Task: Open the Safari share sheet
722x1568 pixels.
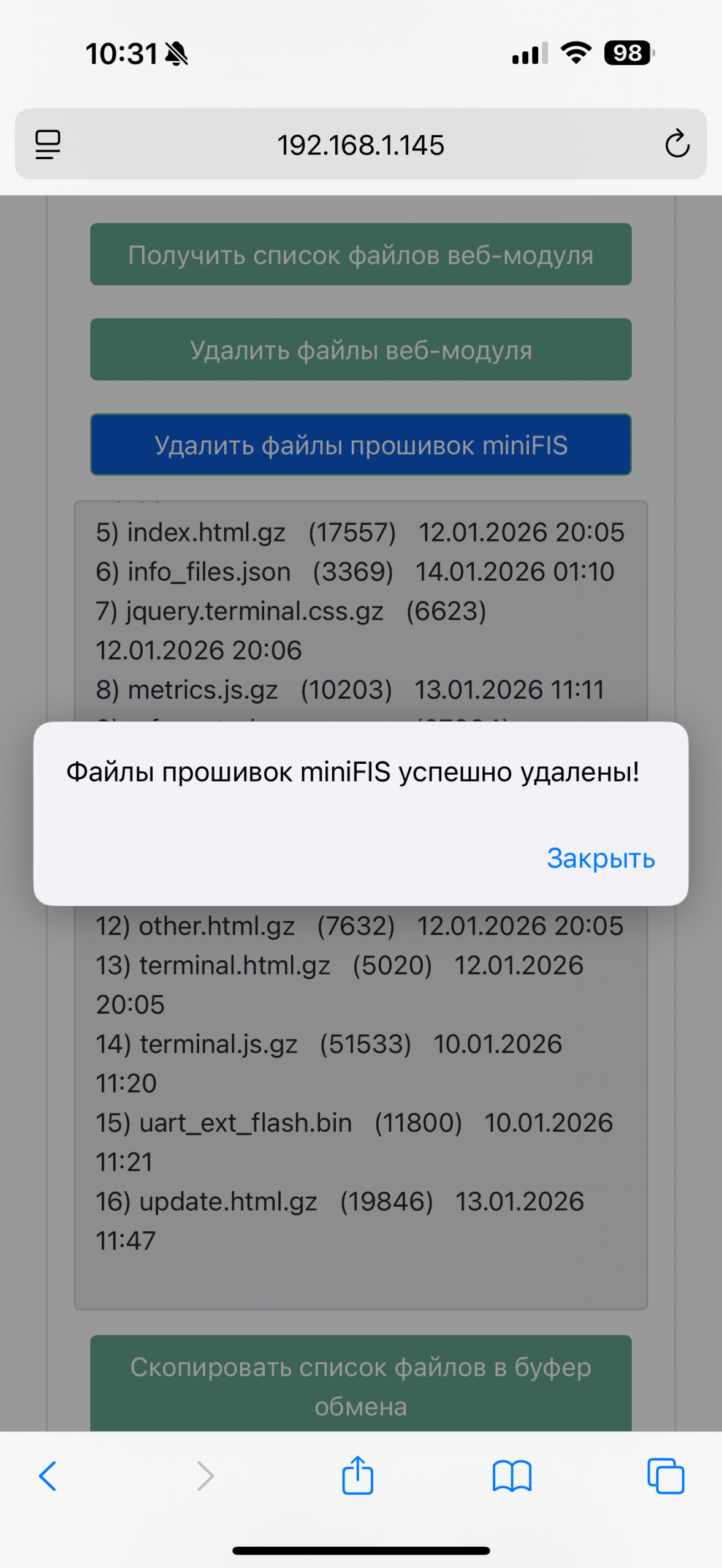Action: [x=357, y=1476]
